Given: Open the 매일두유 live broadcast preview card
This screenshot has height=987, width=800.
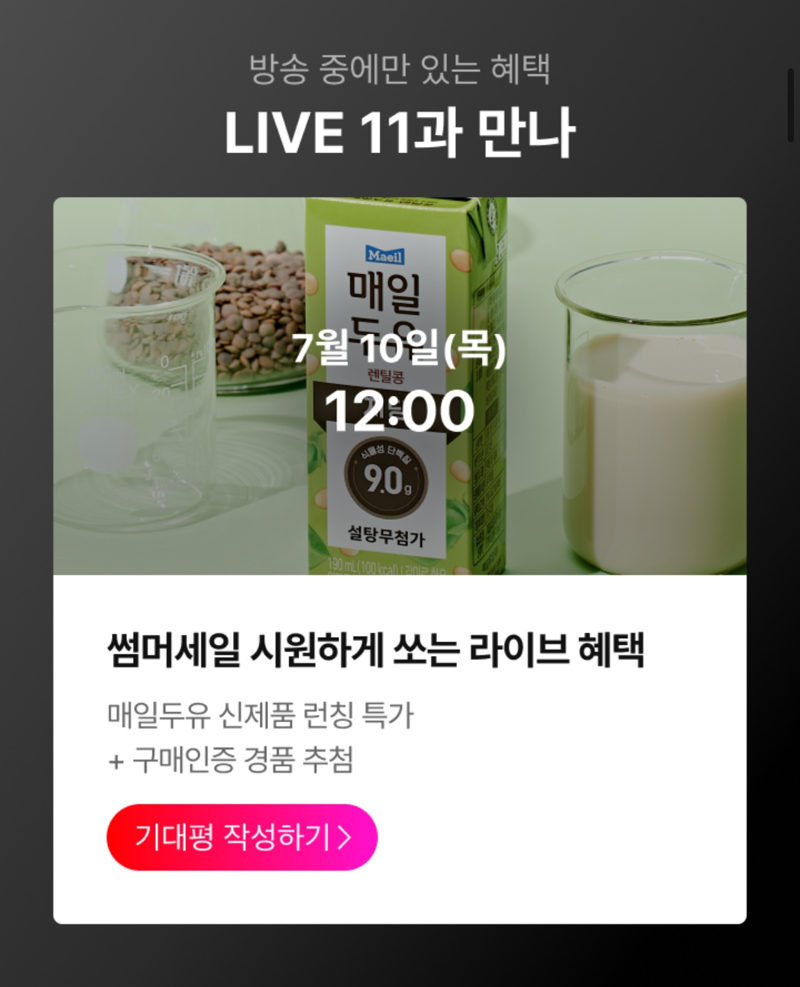Looking at the screenshot, I should 399,386.
